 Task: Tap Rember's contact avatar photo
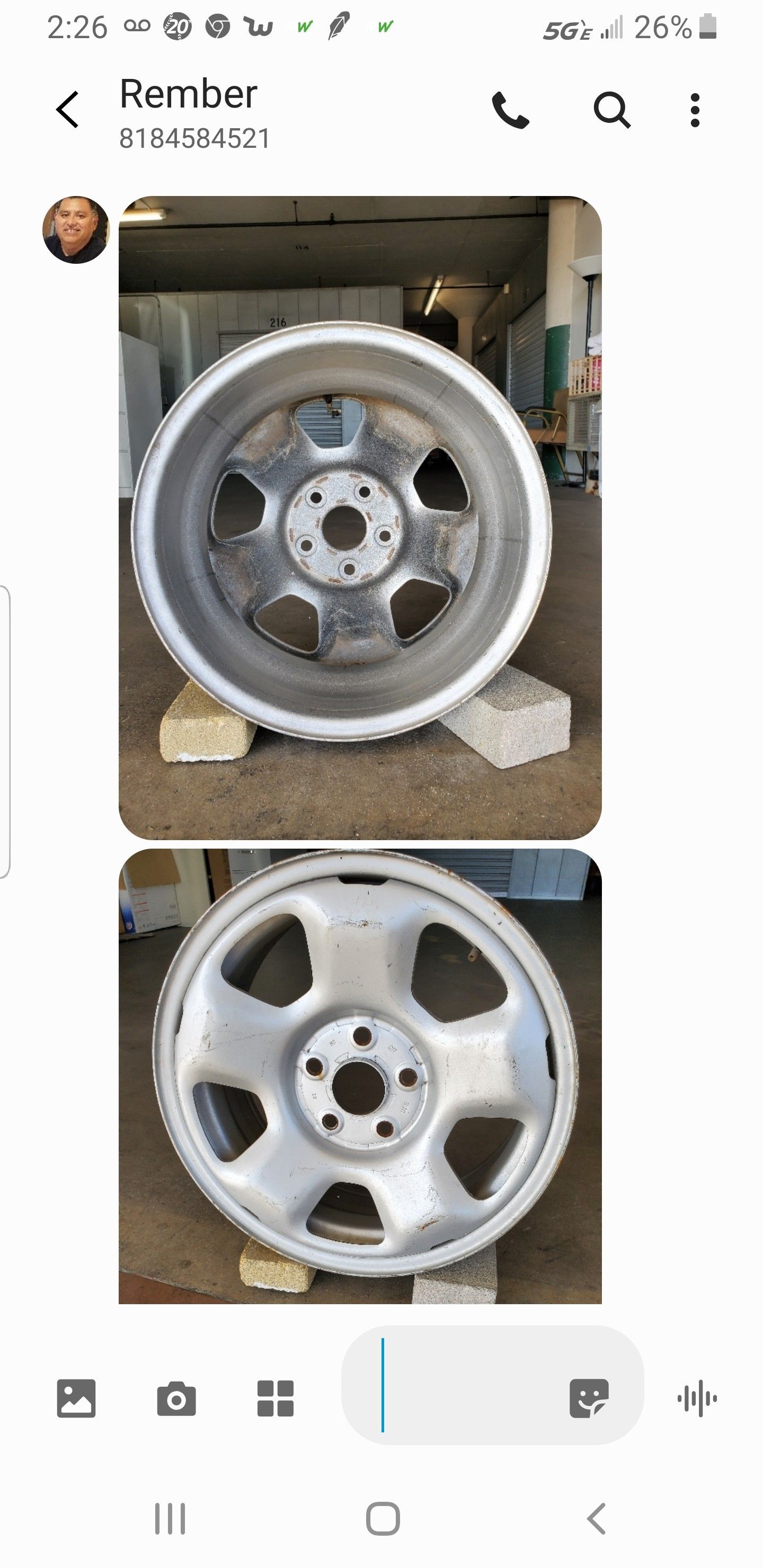74,230
